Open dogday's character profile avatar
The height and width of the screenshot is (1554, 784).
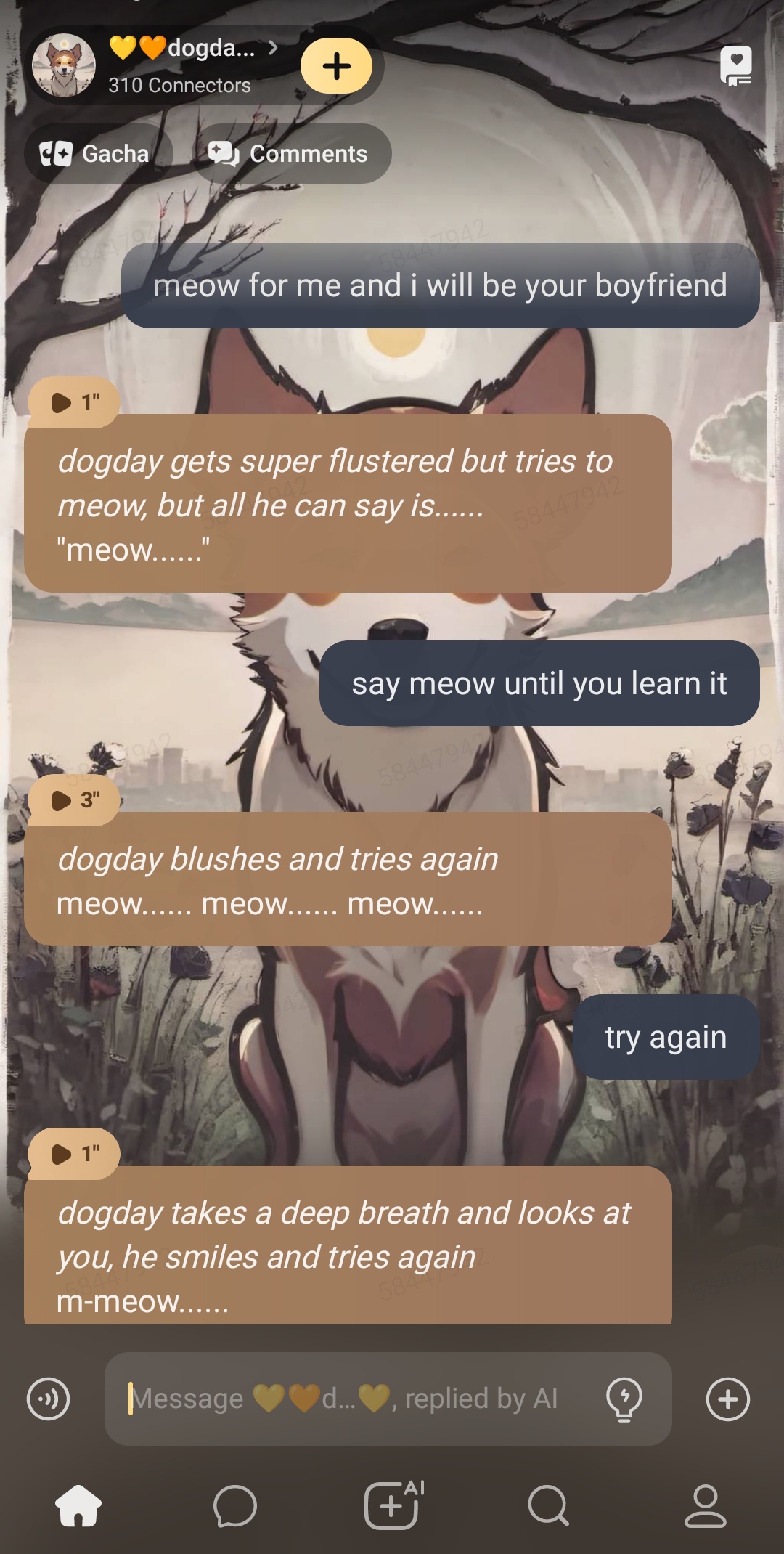[64, 65]
